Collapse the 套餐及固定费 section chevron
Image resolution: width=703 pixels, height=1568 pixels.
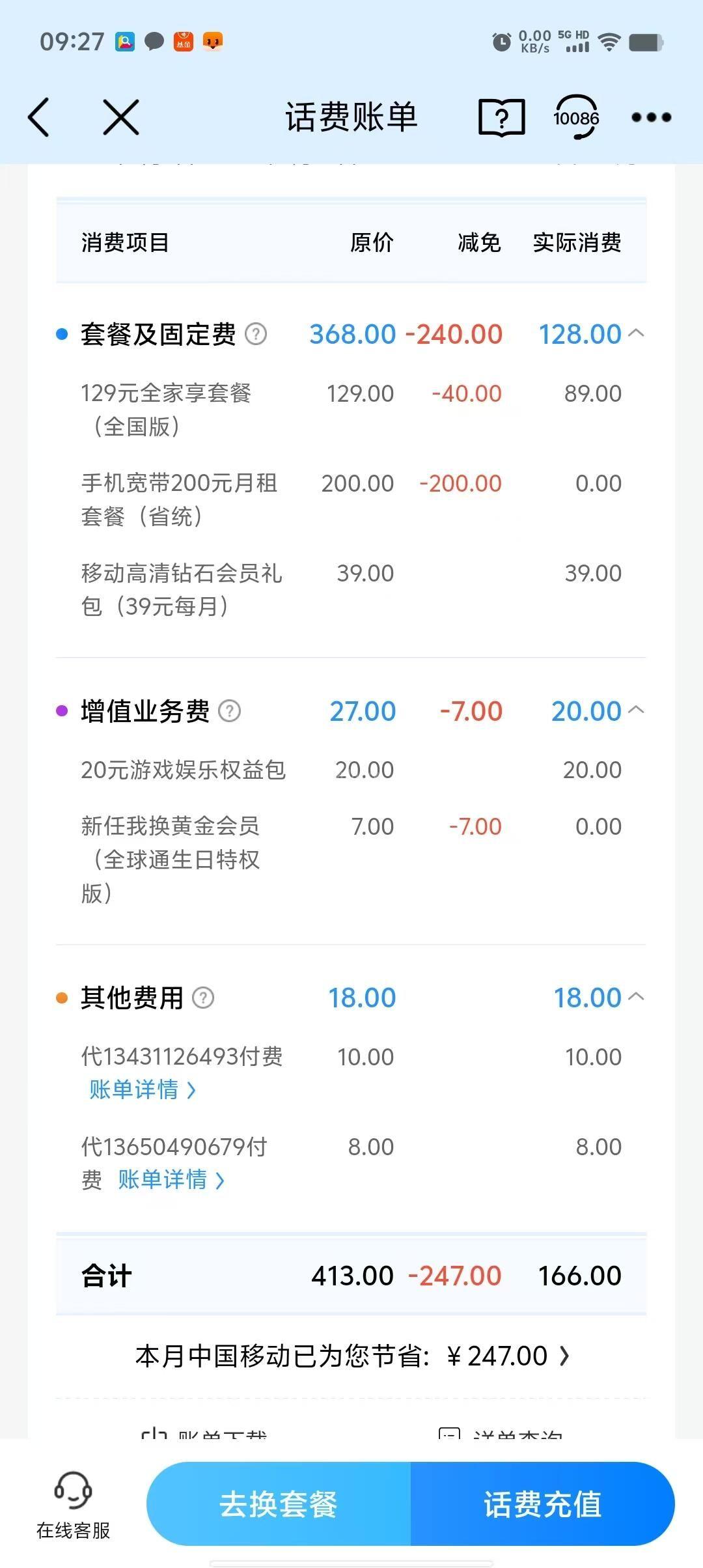pos(637,333)
